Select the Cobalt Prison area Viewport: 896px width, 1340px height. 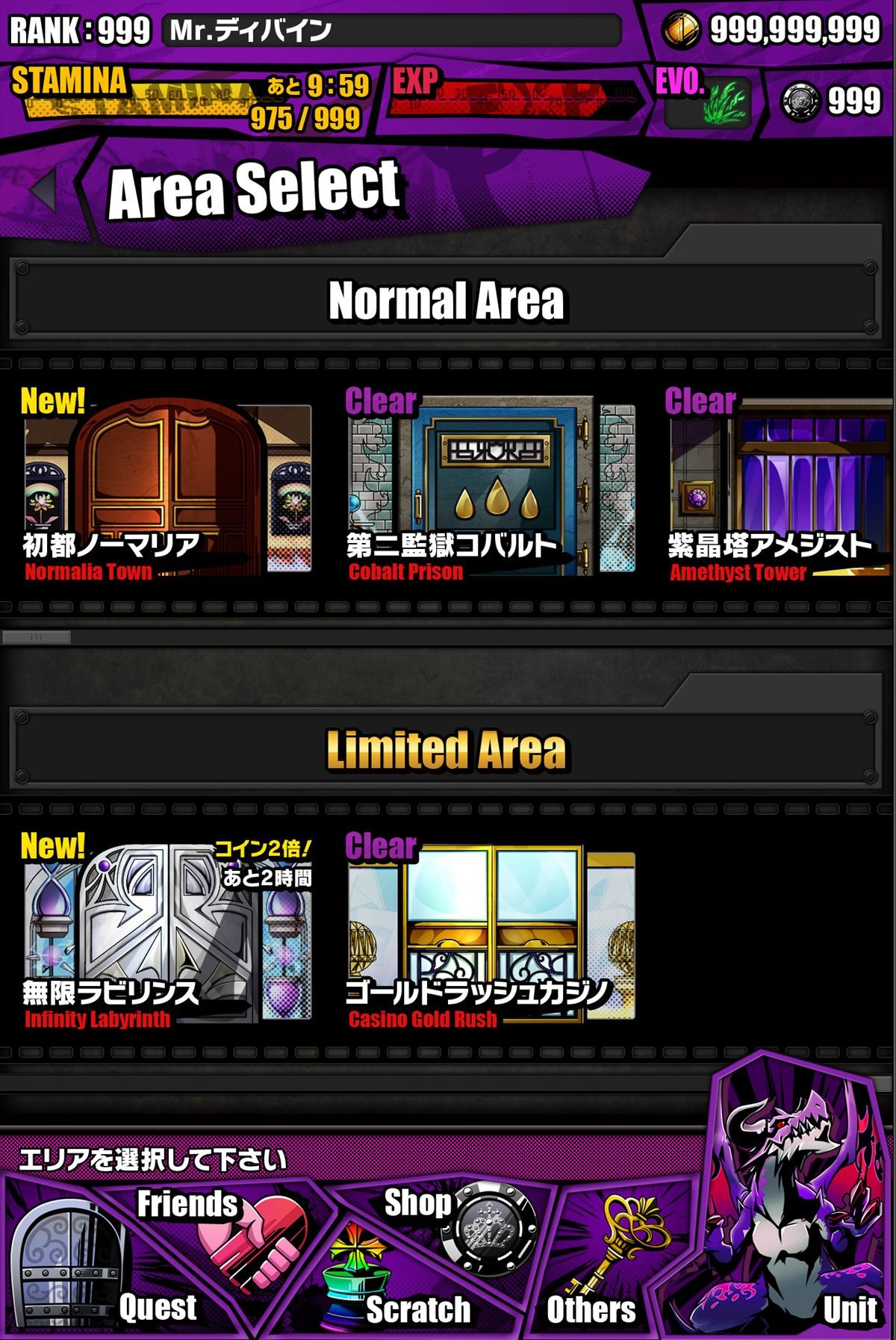[491, 489]
